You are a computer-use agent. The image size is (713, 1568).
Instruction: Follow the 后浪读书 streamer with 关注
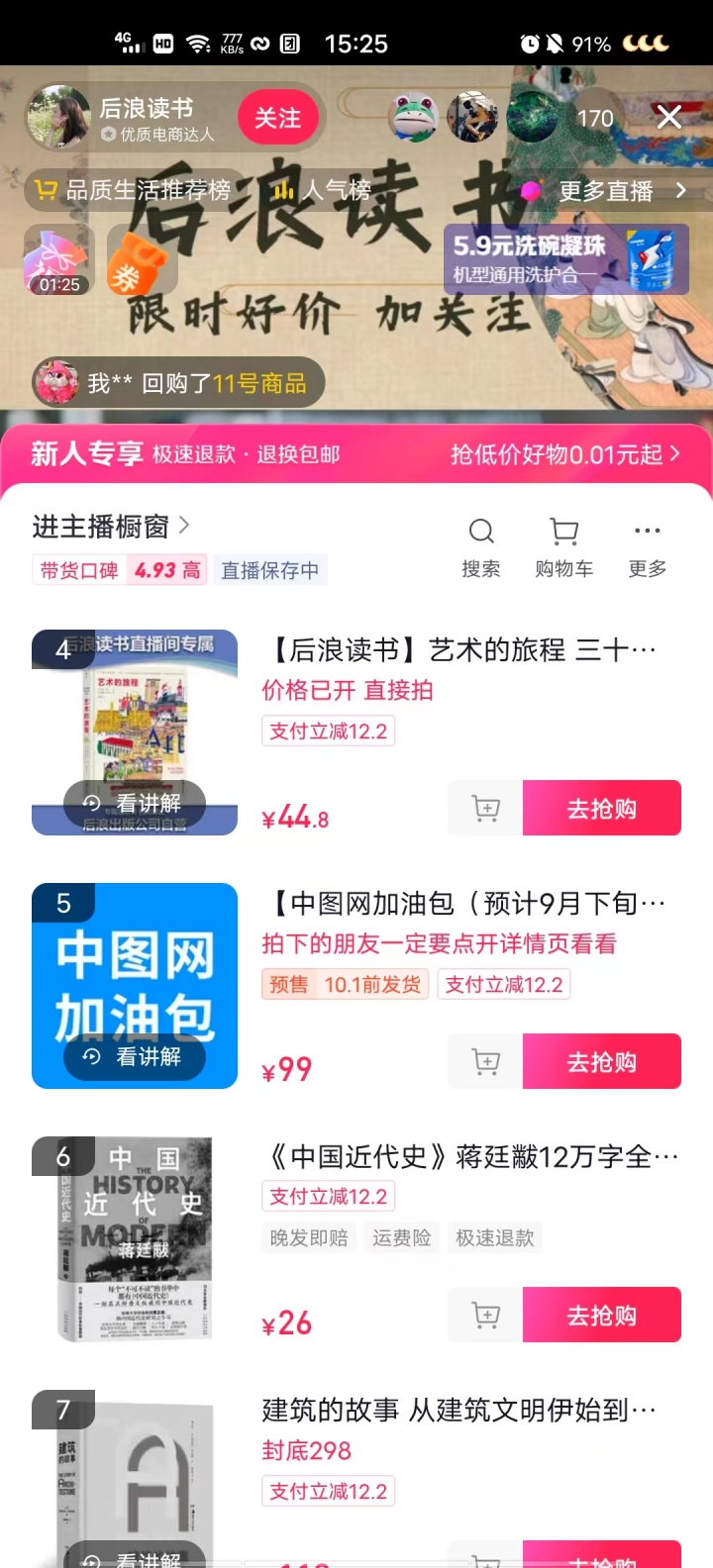pyautogui.click(x=277, y=118)
